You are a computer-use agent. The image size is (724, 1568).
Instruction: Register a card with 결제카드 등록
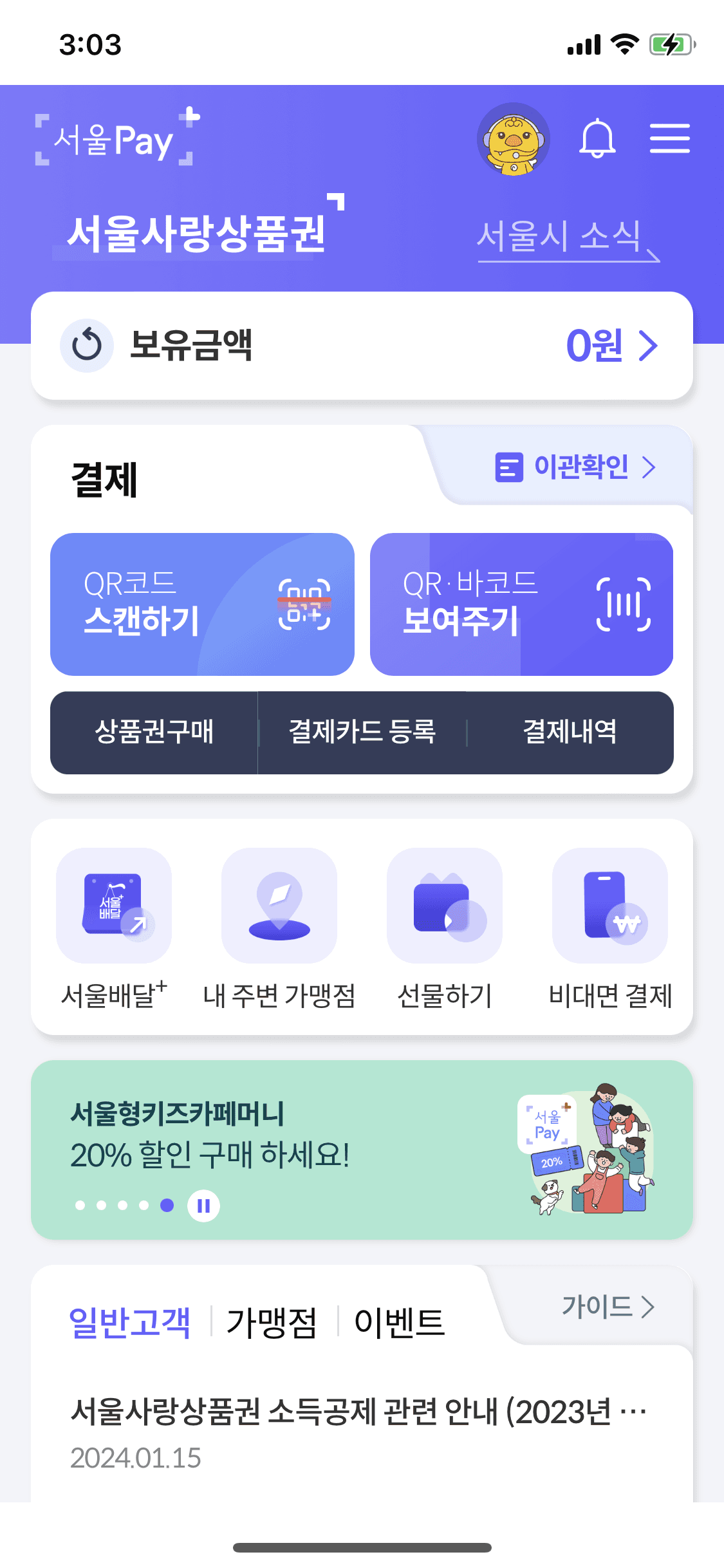point(362,733)
